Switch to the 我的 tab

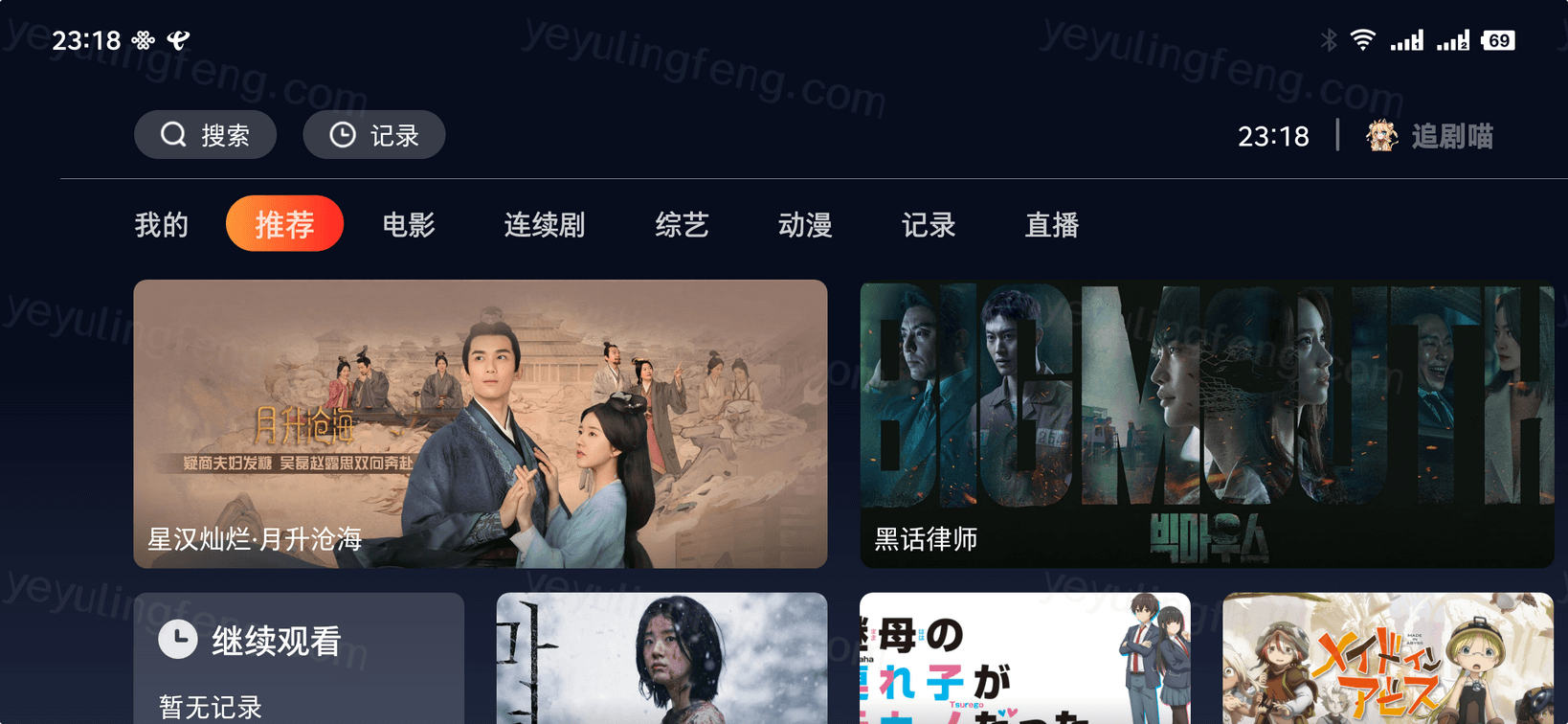click(161, 225)
